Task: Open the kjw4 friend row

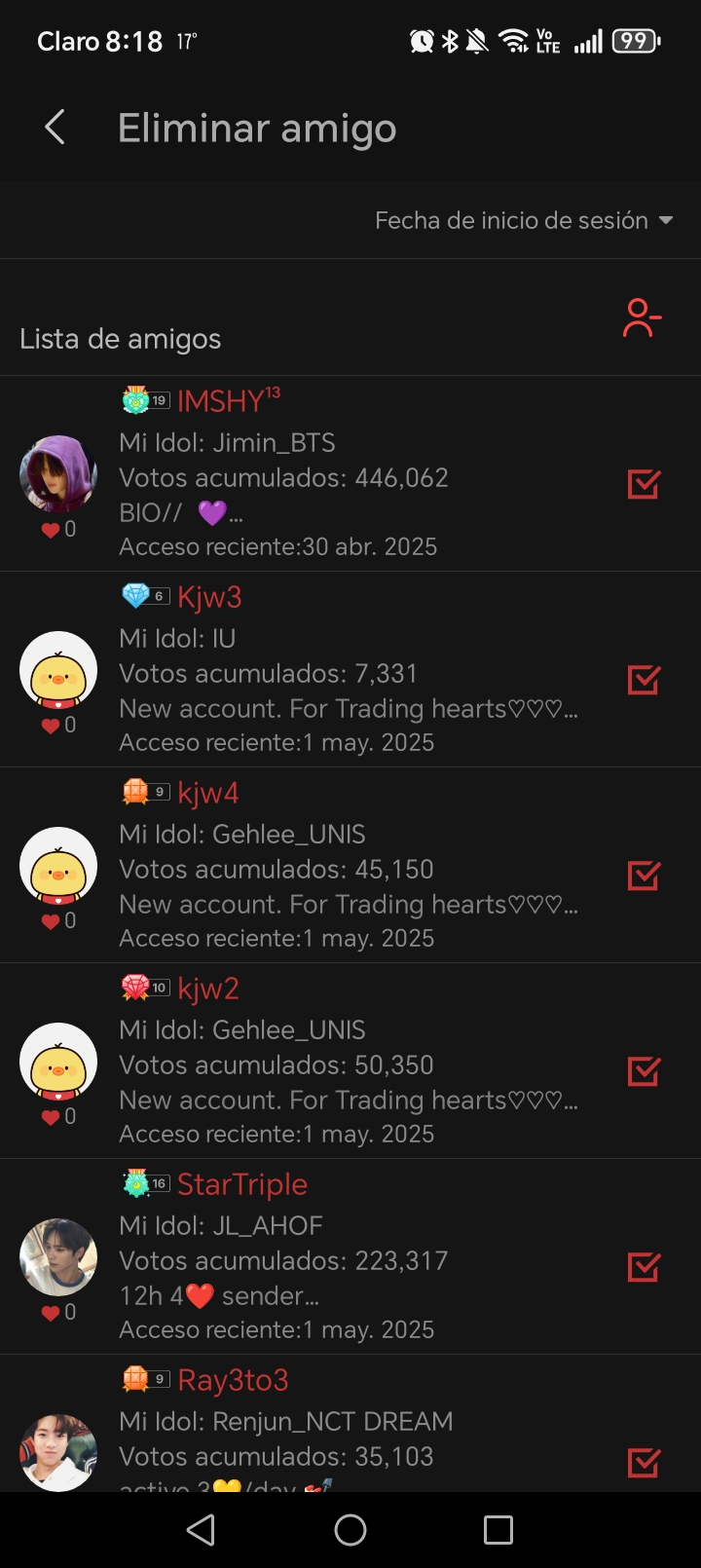Action: [350, 867]
